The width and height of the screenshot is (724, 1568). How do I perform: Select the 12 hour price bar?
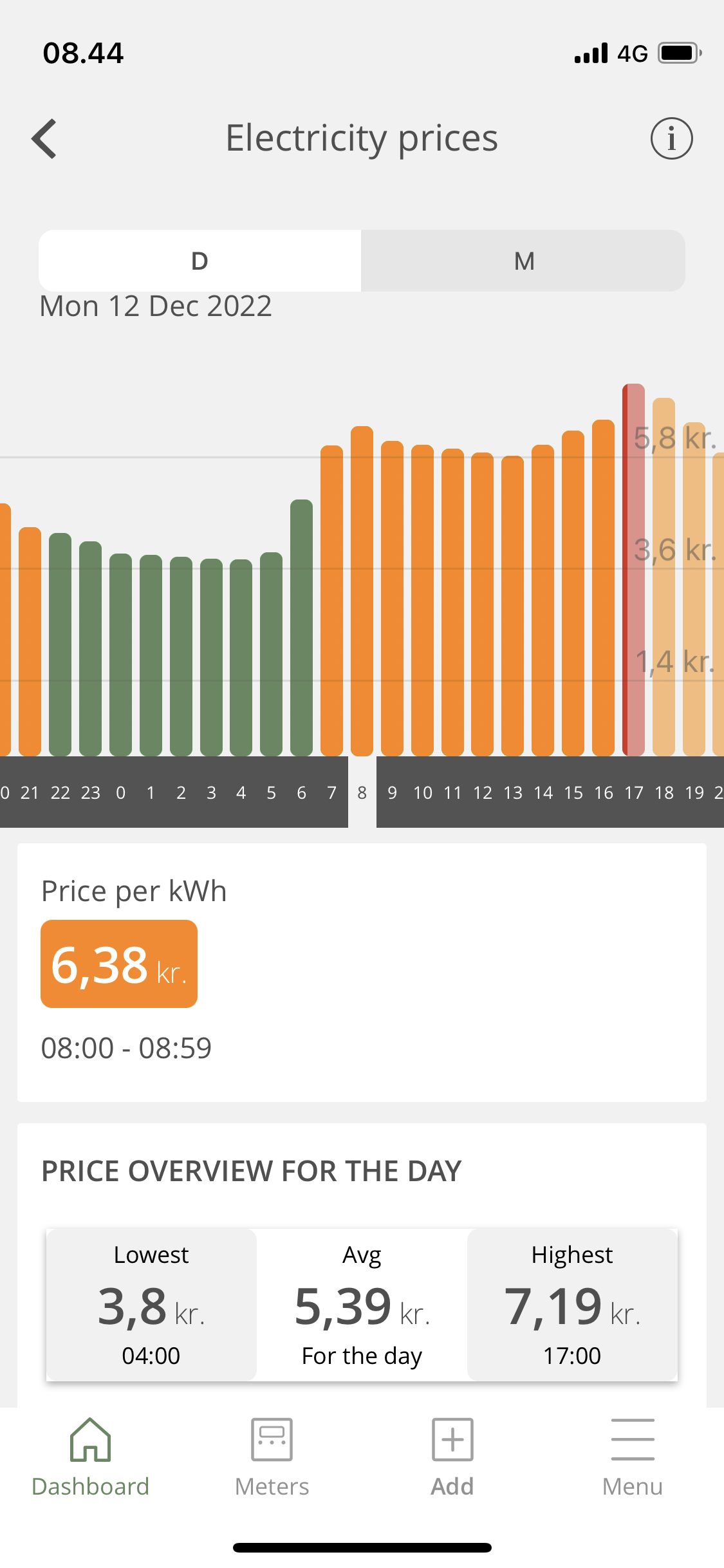(482, 605)
